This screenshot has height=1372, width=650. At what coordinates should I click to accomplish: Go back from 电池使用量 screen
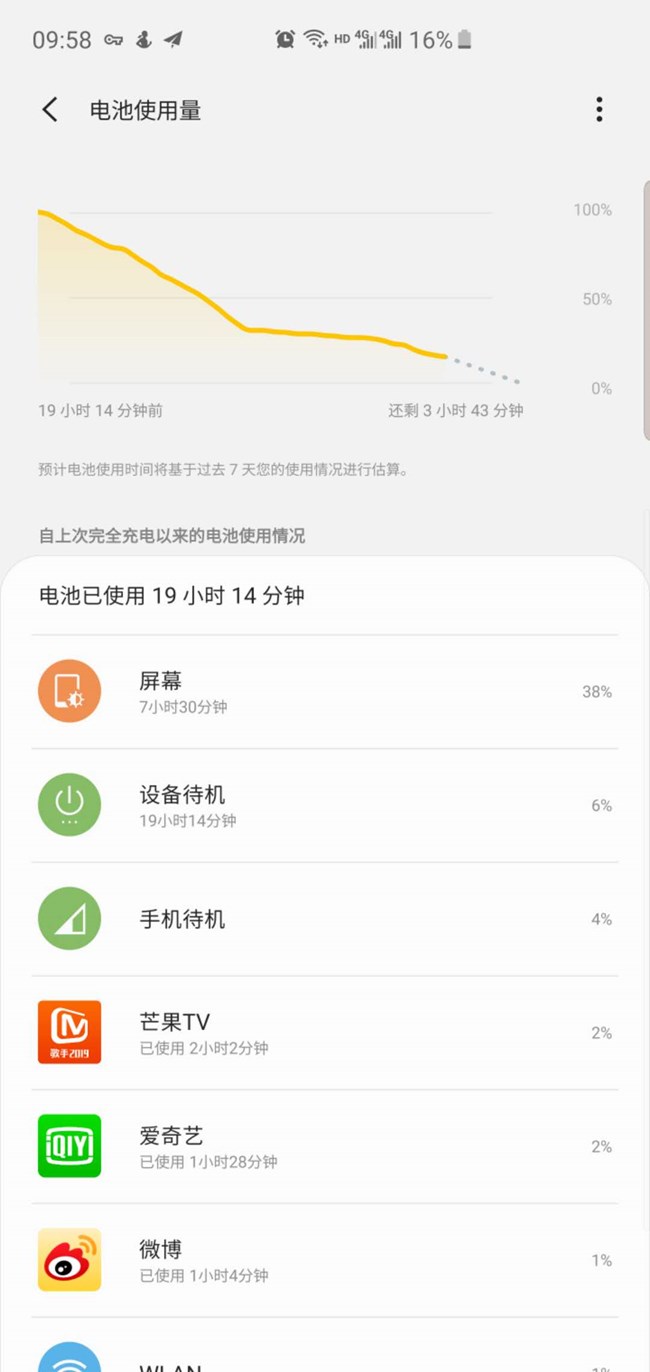click(x=50, y=110)
